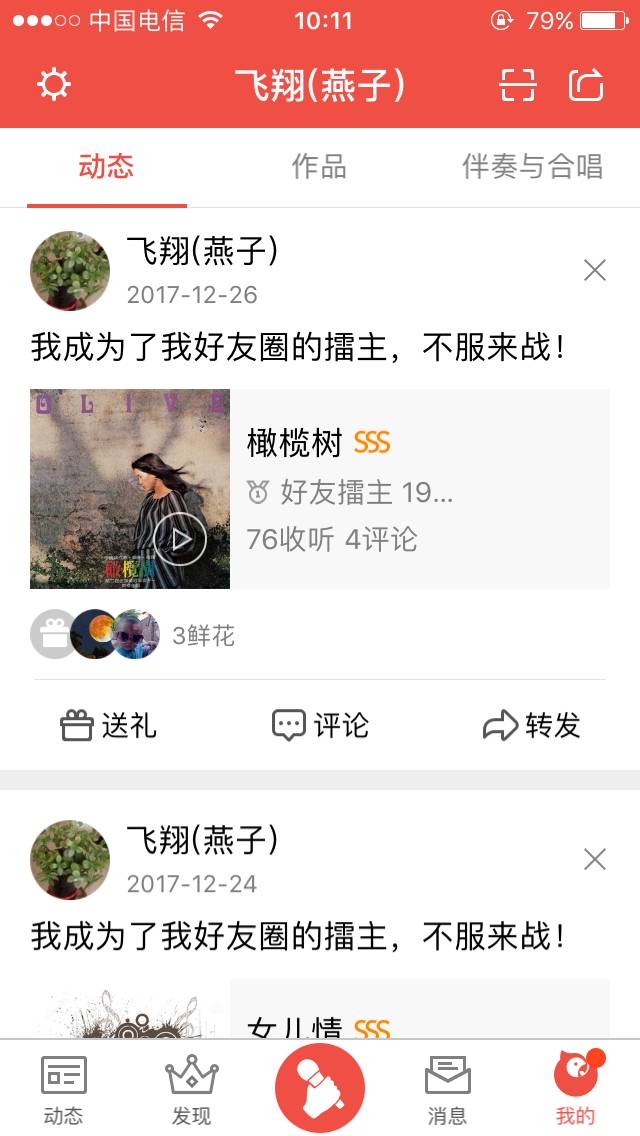Viewport: 640px width, 1136px height.
Task: Switch to the 伴奏与合唱 tab
Action: click(532, 167)
